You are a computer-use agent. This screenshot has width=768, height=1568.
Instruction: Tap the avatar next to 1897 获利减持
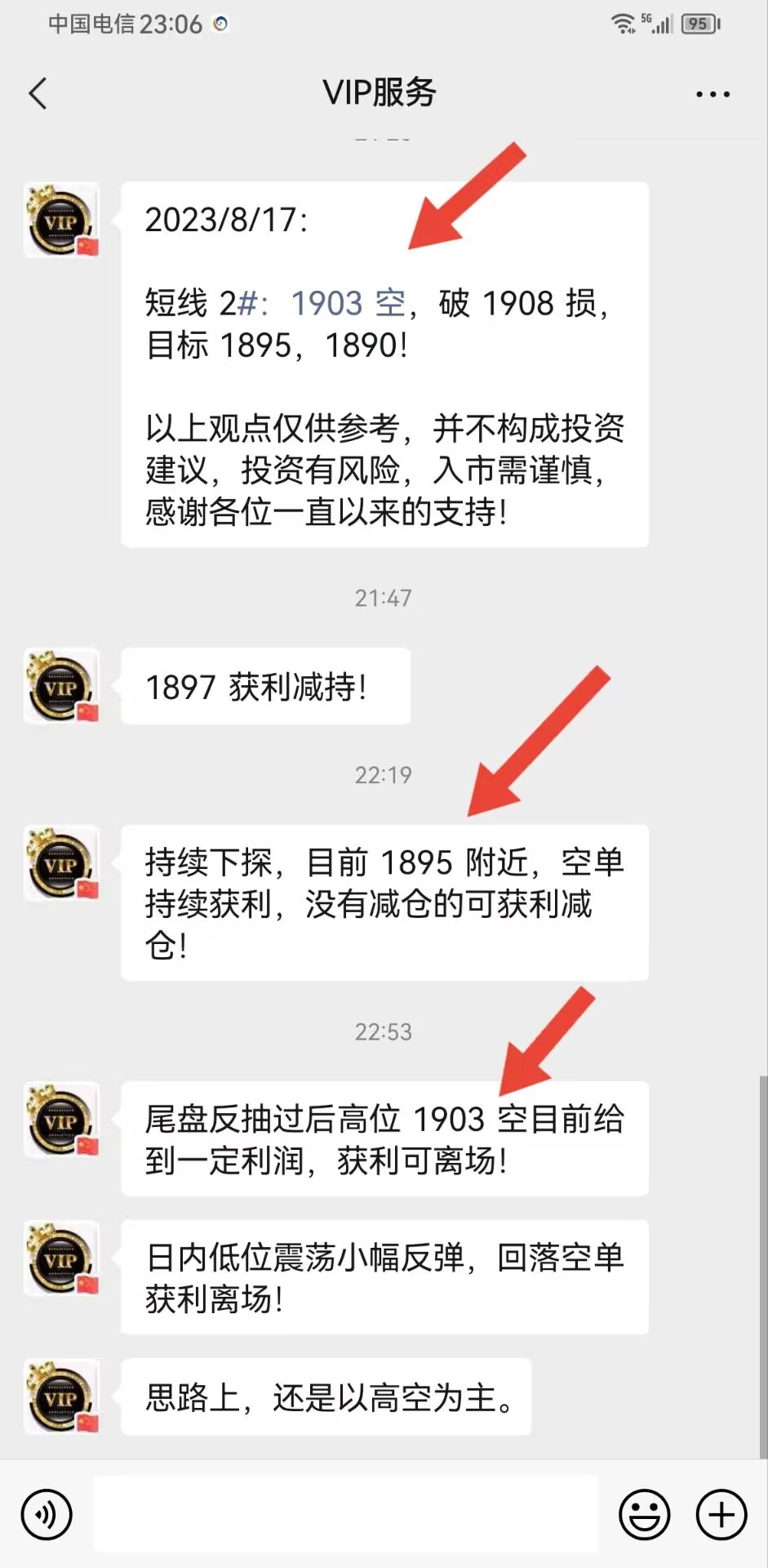click(x=62, y=686)
